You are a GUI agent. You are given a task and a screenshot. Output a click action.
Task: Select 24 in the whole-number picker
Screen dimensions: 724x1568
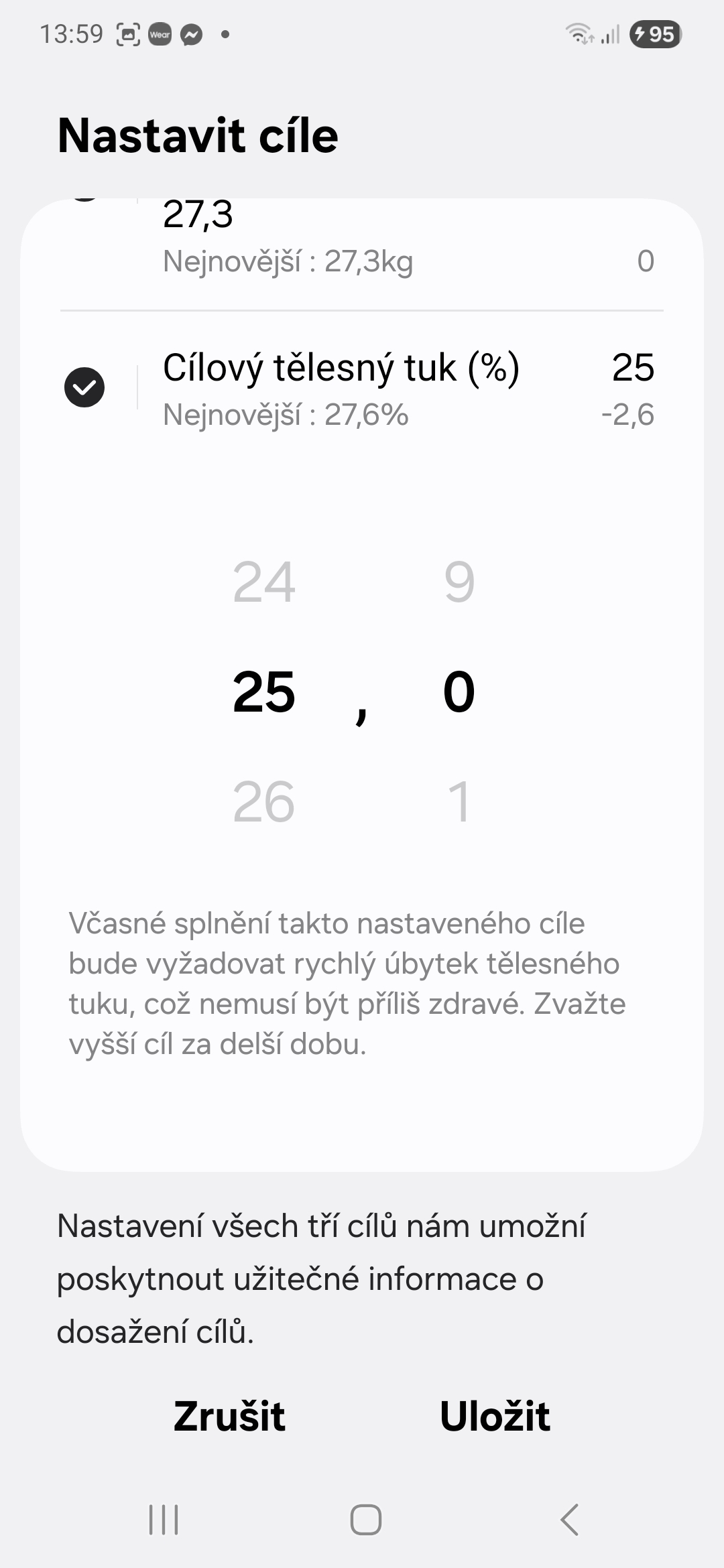[263, 582]
